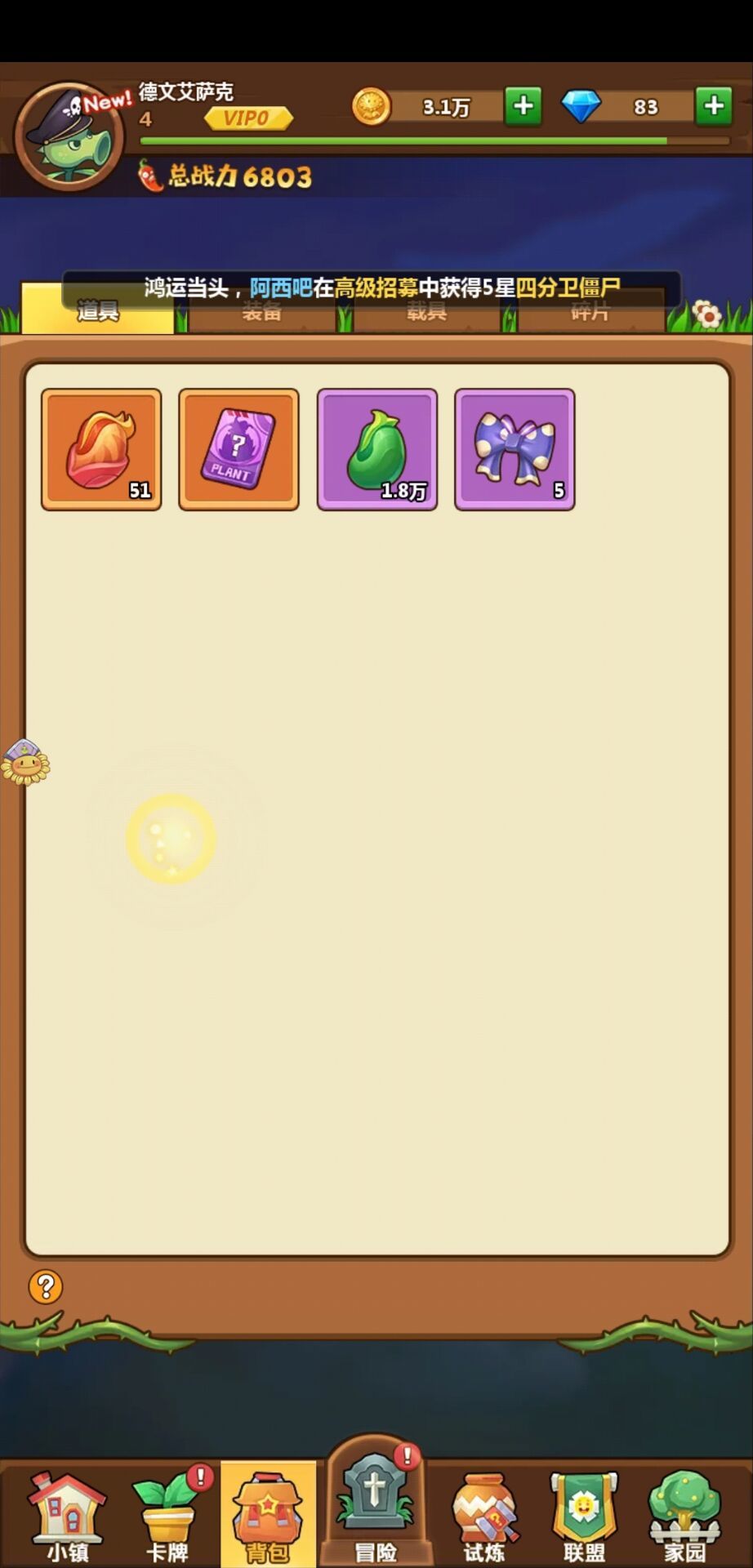Open the 卡牌 section
This screenshot has height=1568, width=753.
click(x=167, y=1516)
